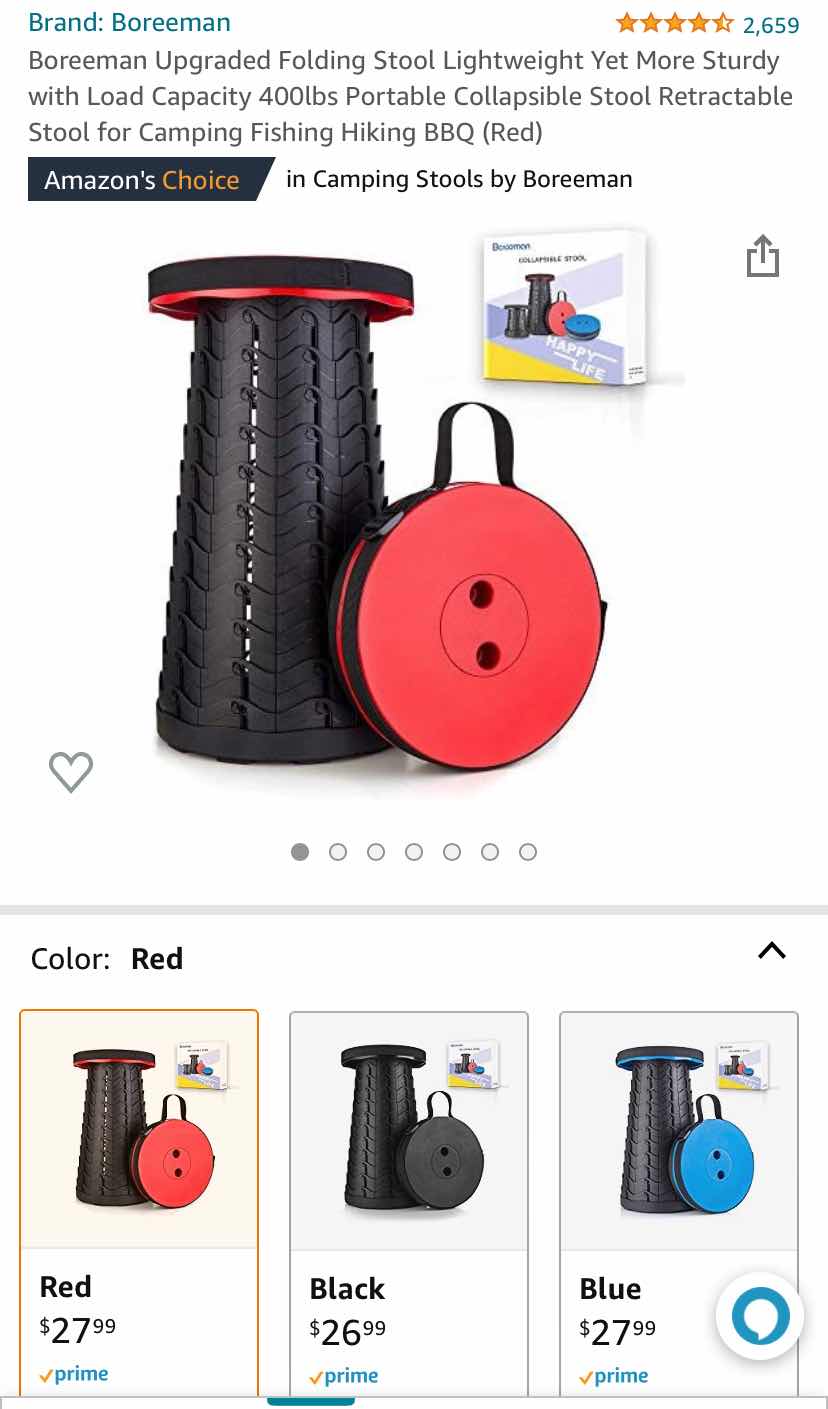Collapse the Color options section
Screen dimensions: 828x1409
pos(771,951)
